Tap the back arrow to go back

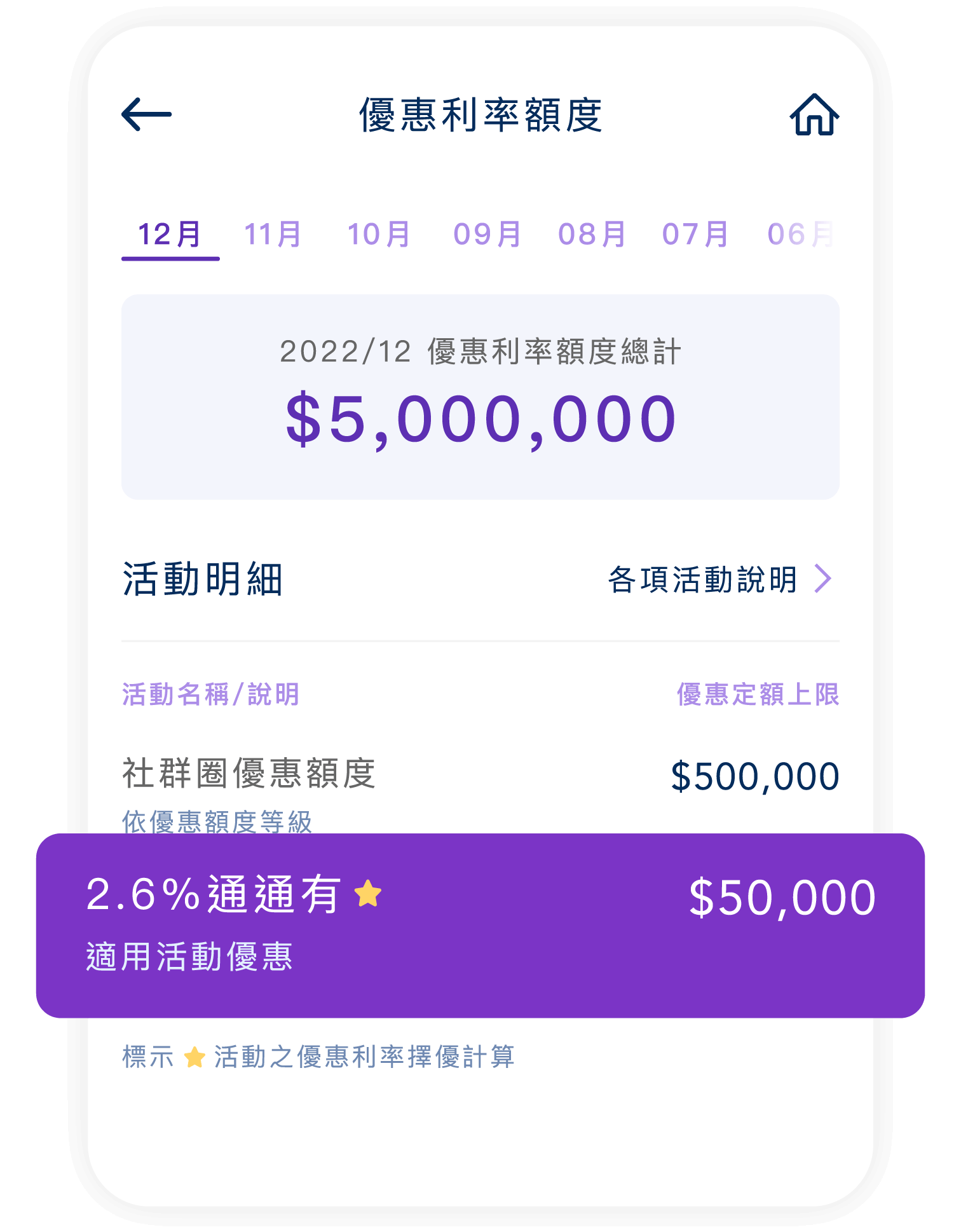pos(146,114)
